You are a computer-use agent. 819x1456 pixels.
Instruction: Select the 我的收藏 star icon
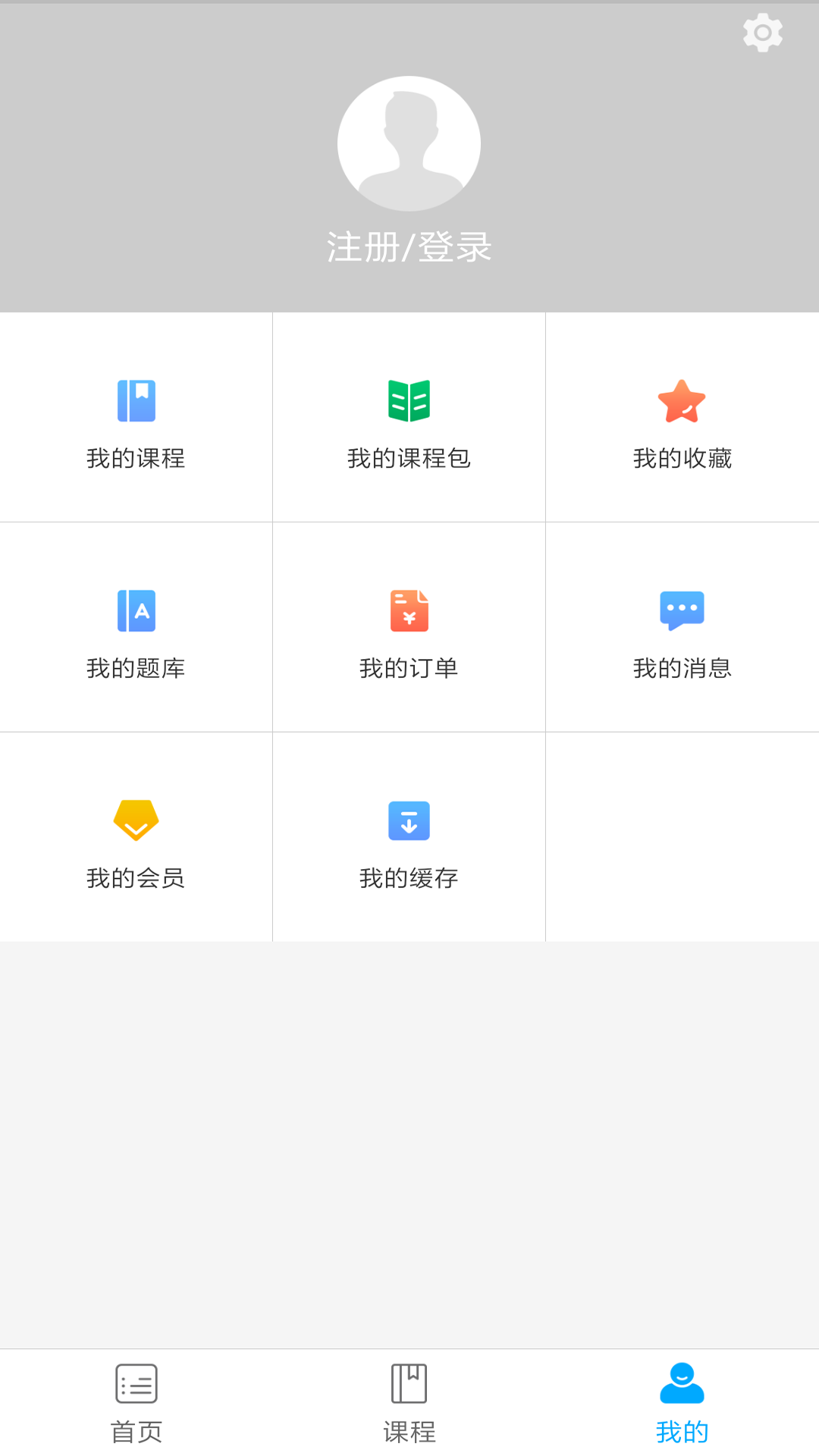tap(682, 402)
